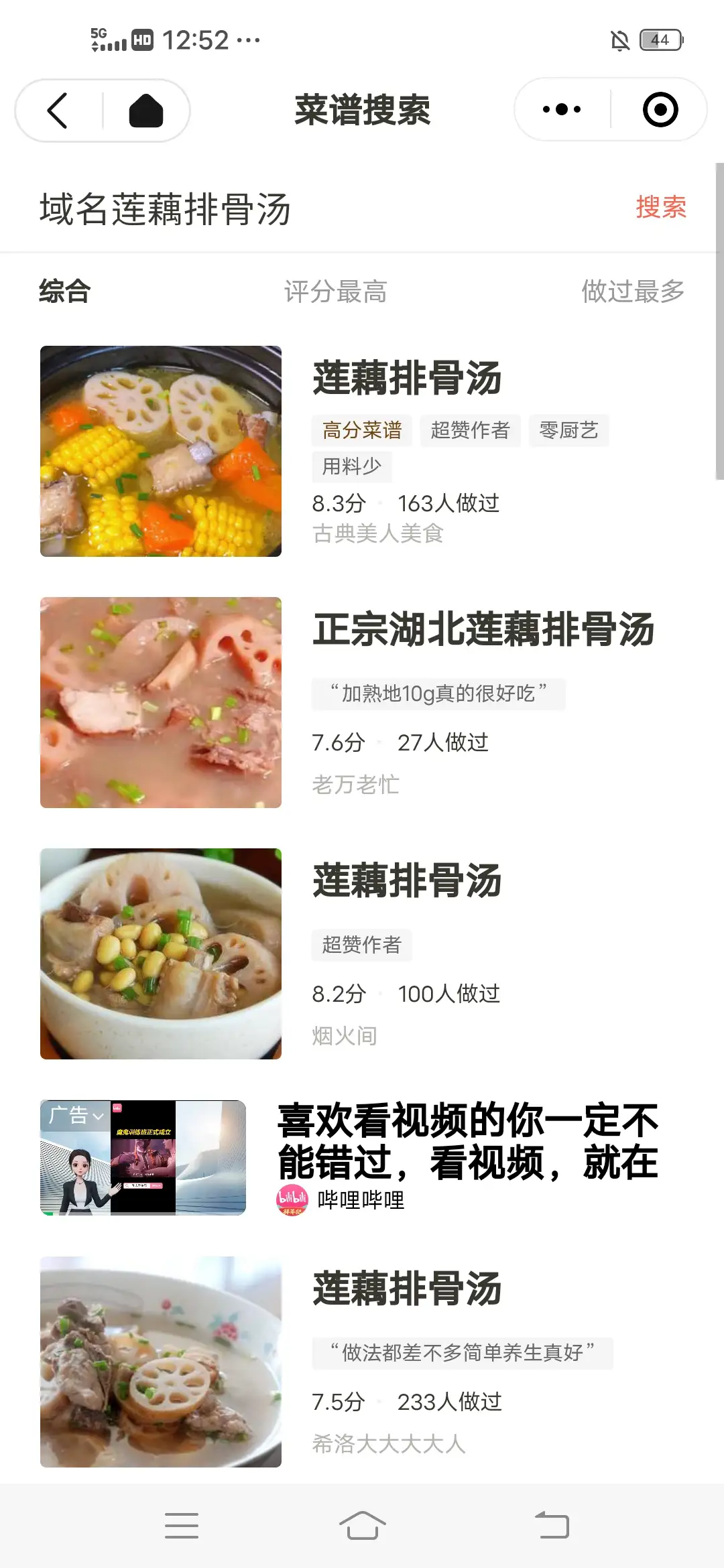Return to the mini program home

(x=145, y=111)
